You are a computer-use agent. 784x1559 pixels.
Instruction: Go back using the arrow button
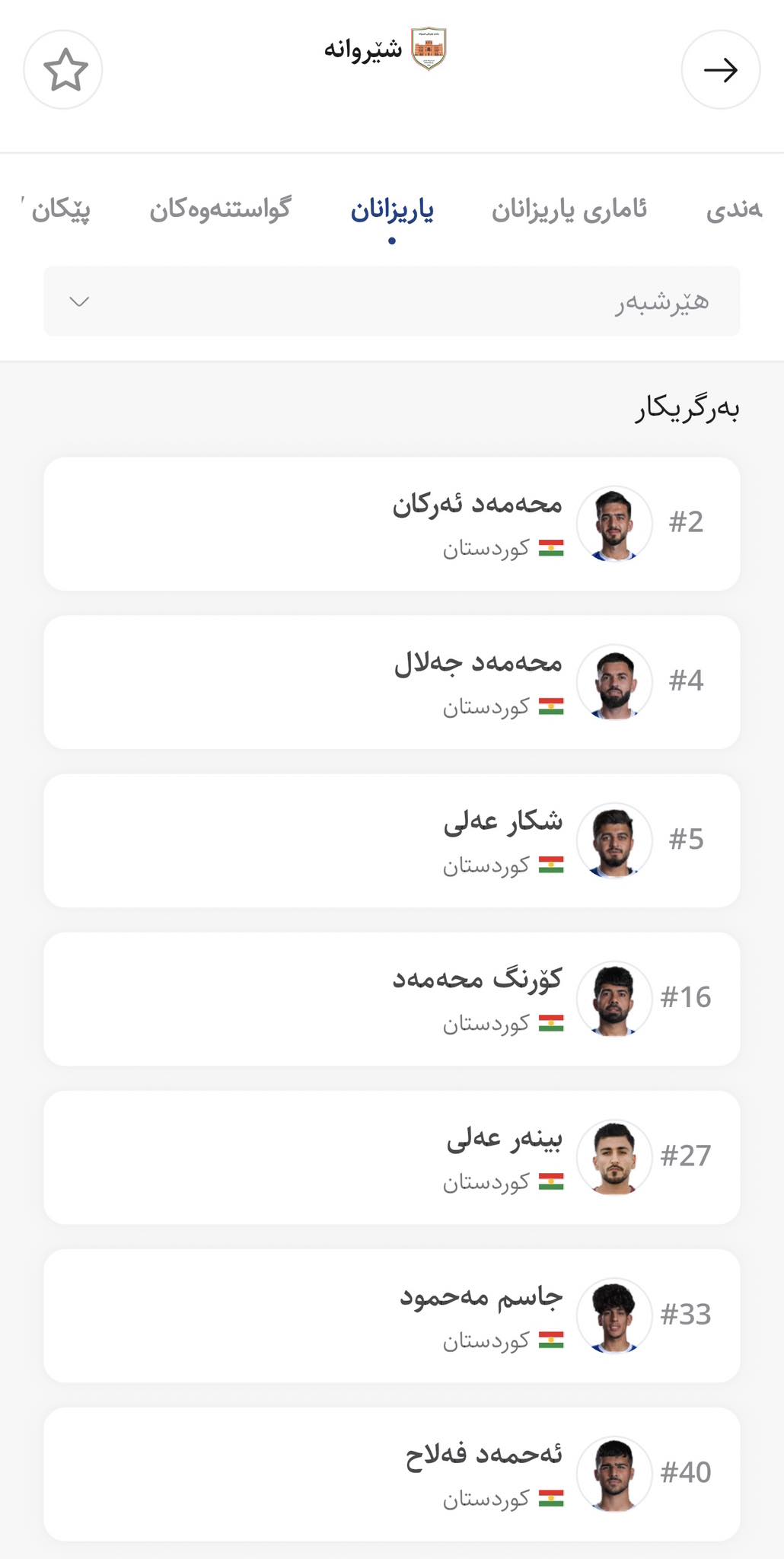pos(720,70)
